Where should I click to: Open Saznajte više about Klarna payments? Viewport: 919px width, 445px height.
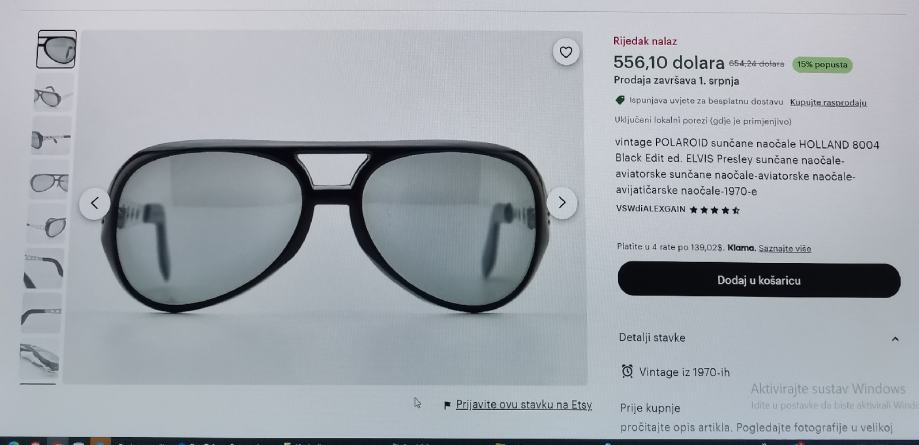coord(785,248)
